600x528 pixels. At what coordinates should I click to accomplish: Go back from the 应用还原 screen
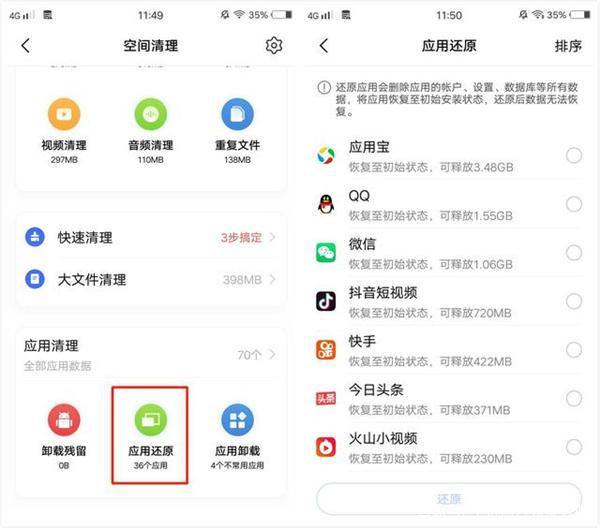(323, 46)
